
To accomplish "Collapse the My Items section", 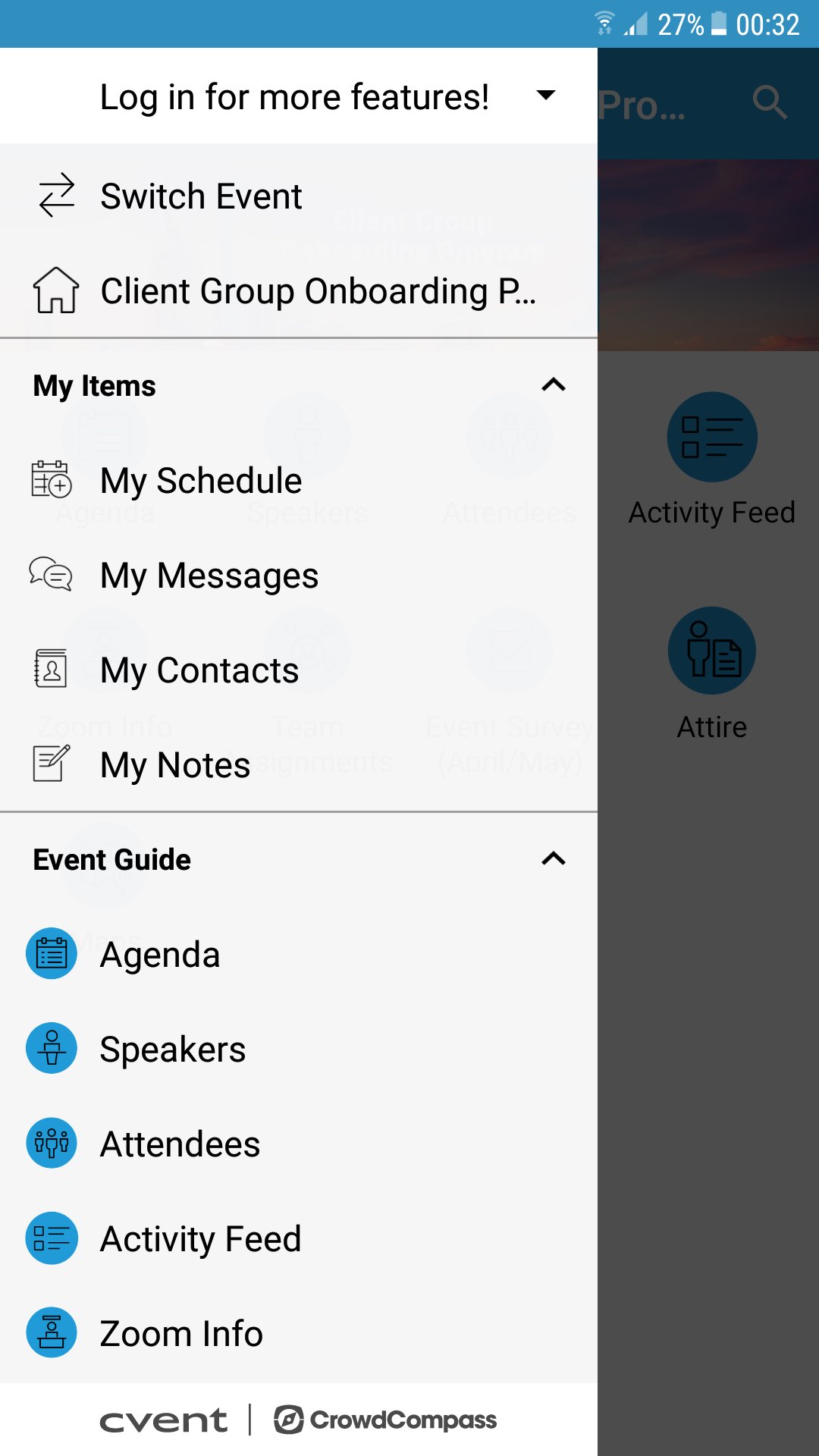I will pos(554,385).
